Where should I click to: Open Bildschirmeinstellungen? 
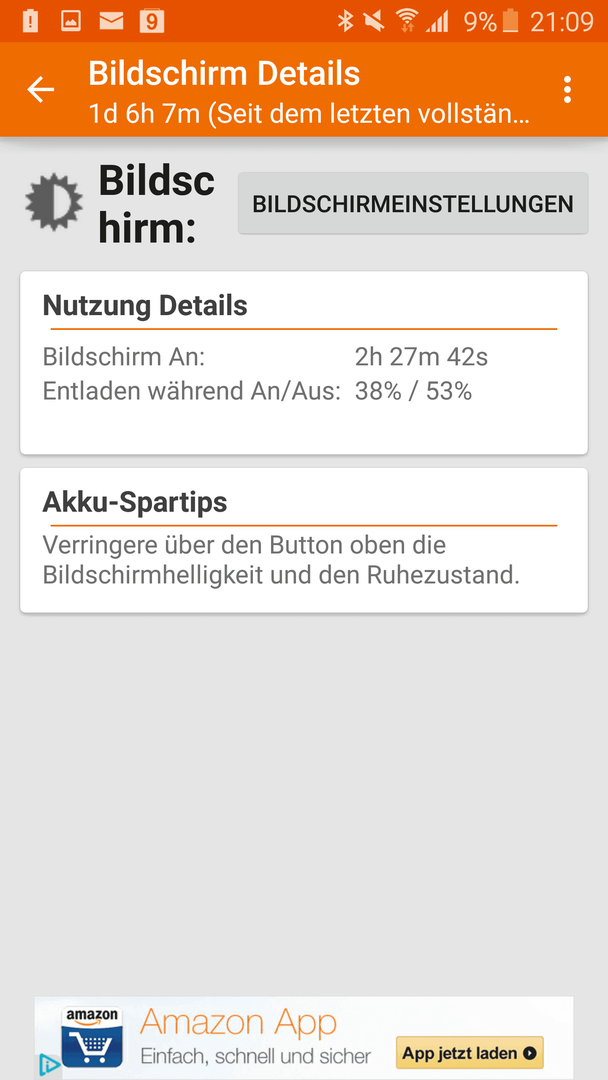413,204
